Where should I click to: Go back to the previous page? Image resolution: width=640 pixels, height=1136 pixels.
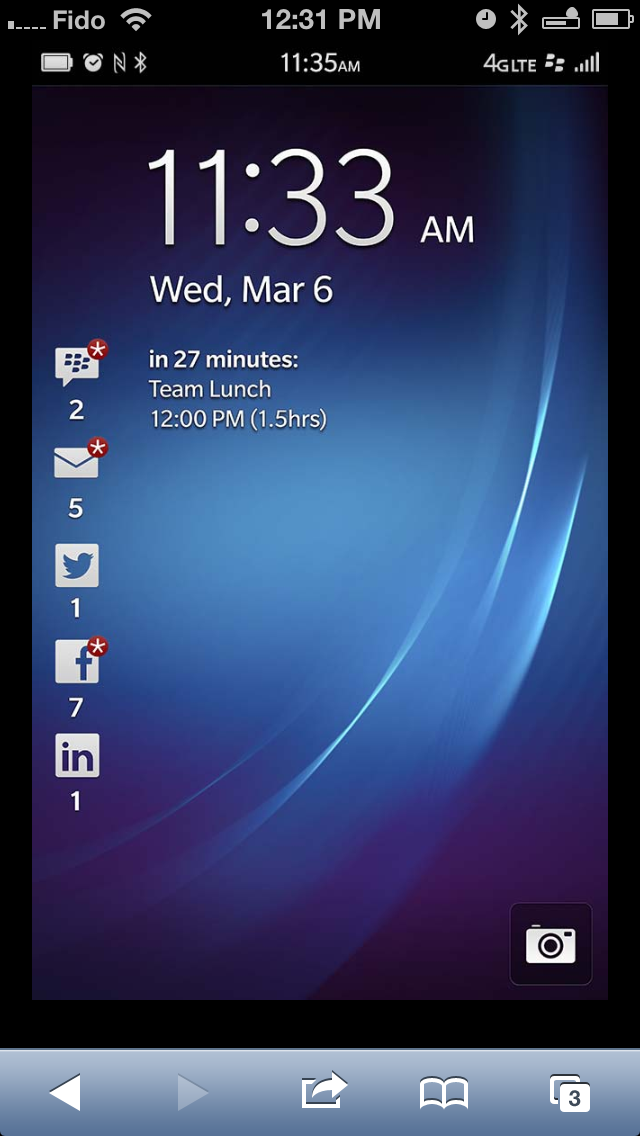click(x=66, y=1092)
